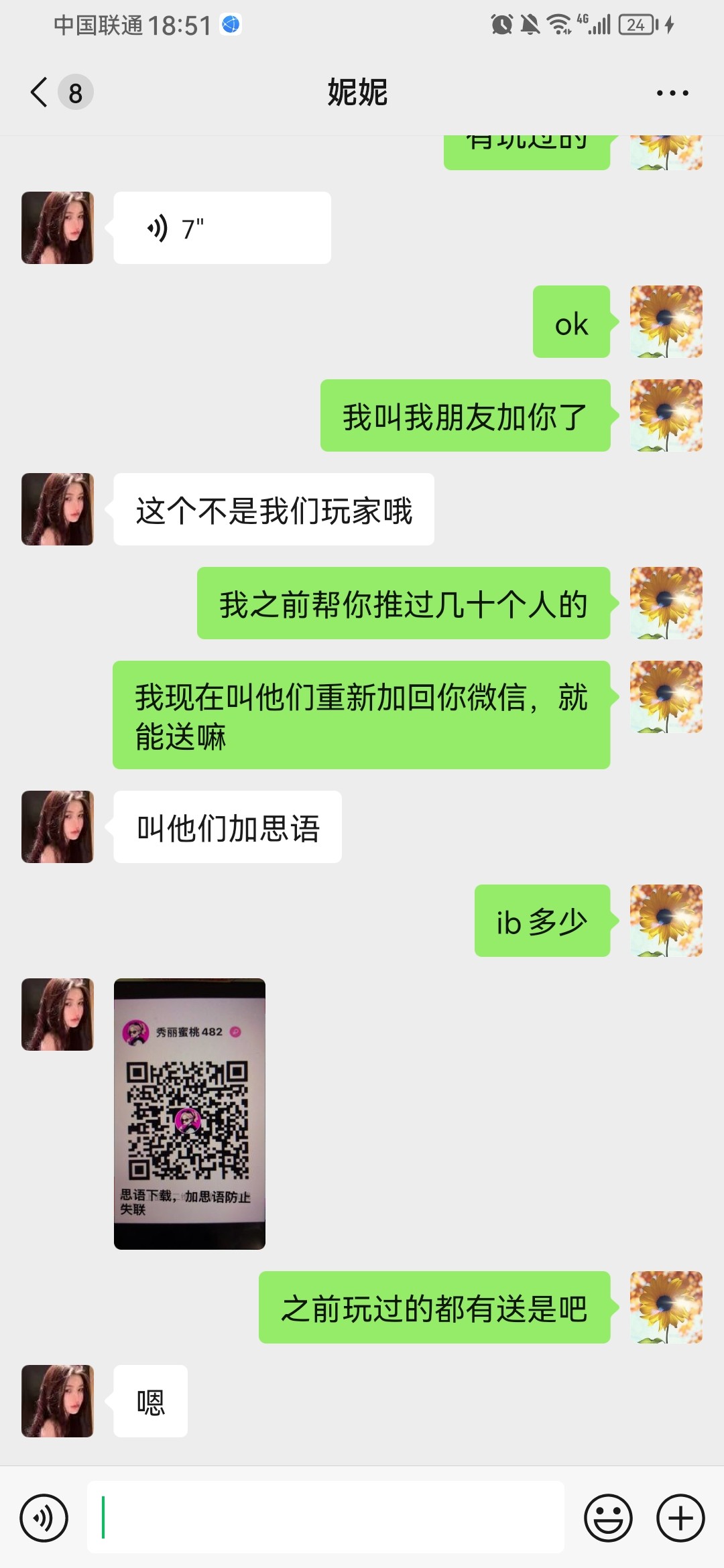
Task: Open the chat info overflow menu
Action: pos(672,93)
